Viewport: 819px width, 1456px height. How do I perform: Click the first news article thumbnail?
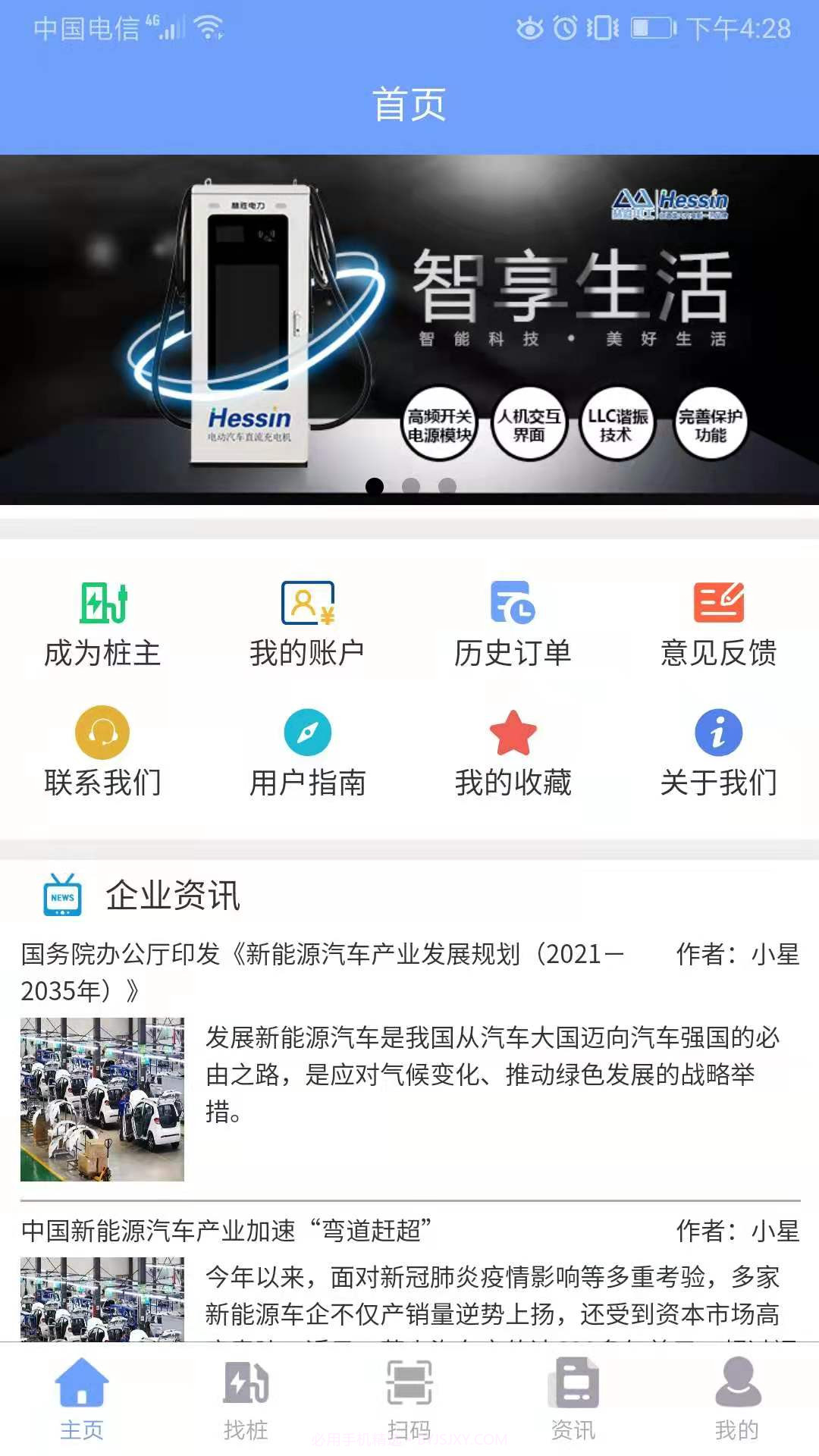tap(103, 1098)
